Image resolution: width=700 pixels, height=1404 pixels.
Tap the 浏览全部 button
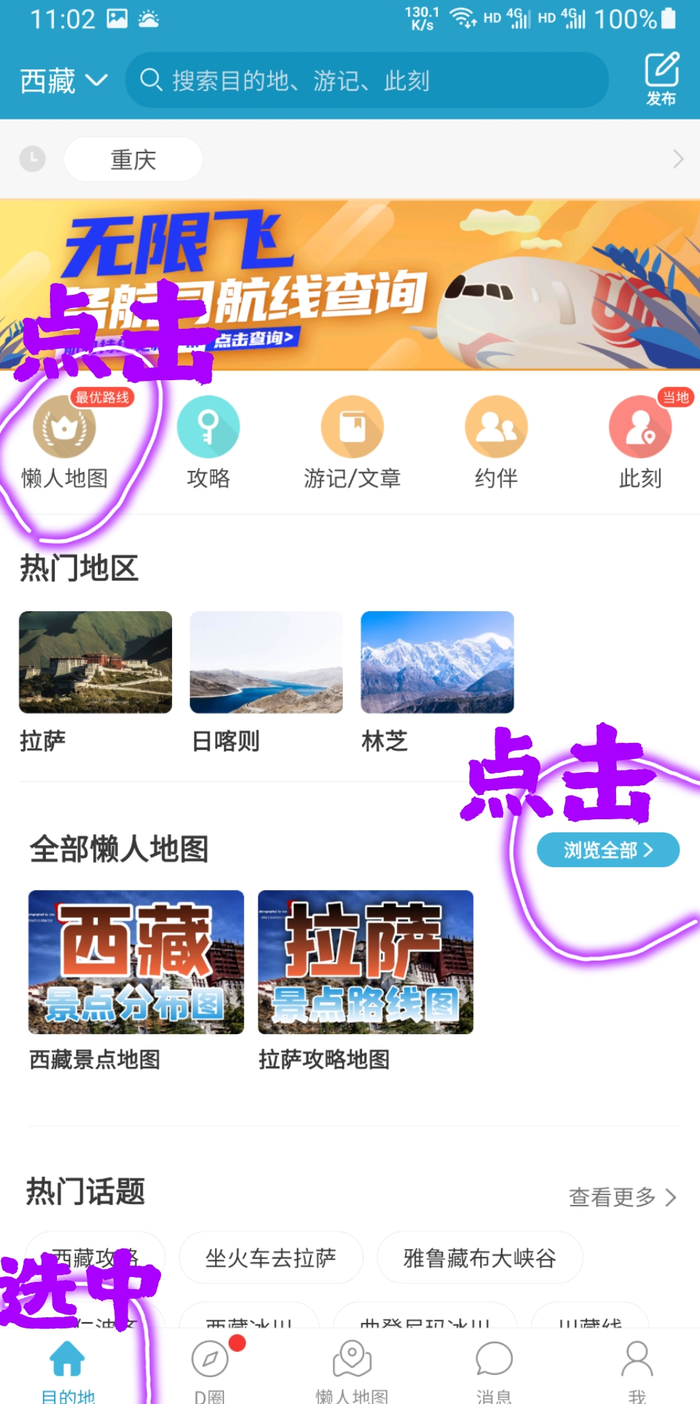[608, 850]
